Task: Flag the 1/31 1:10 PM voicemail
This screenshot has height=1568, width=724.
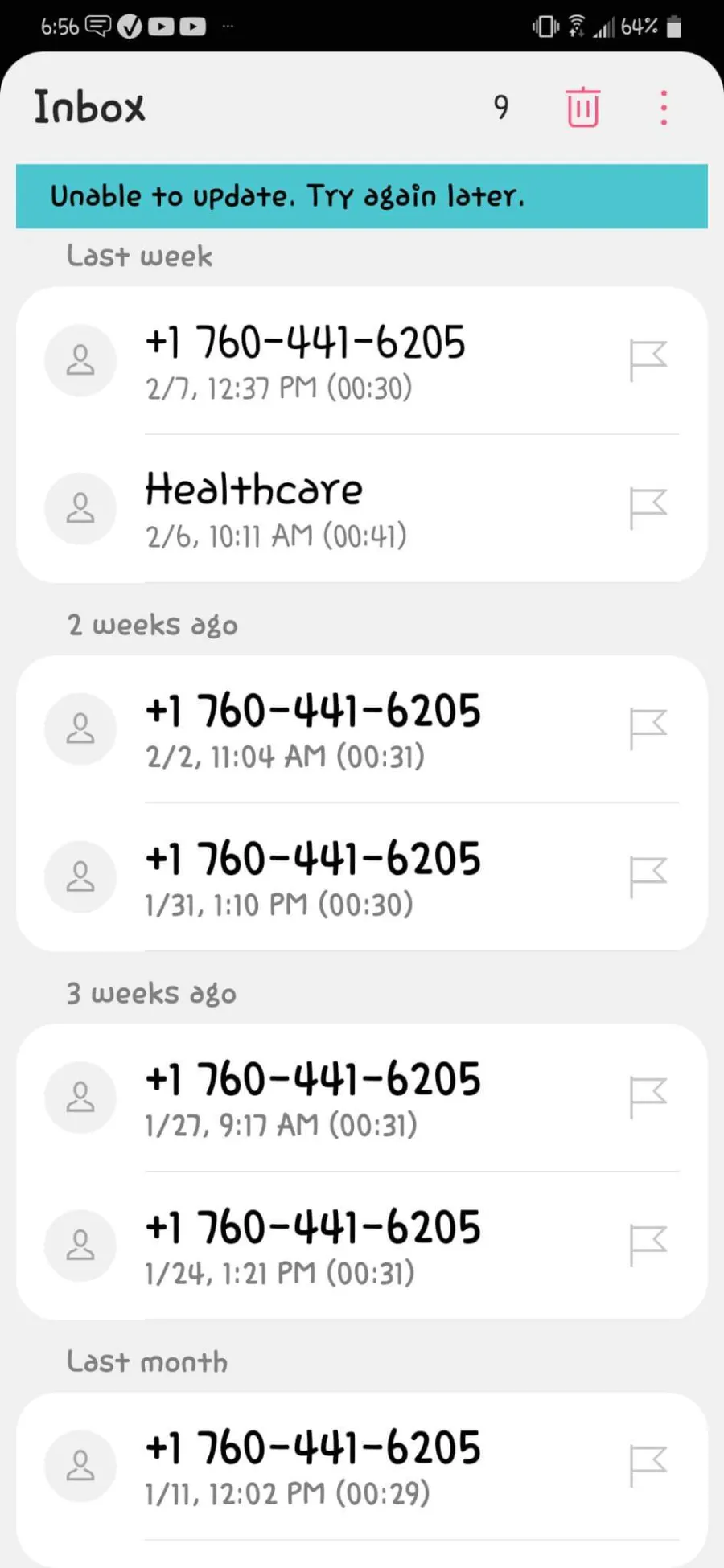Action: pyautogui.click(x=648, y=877)
